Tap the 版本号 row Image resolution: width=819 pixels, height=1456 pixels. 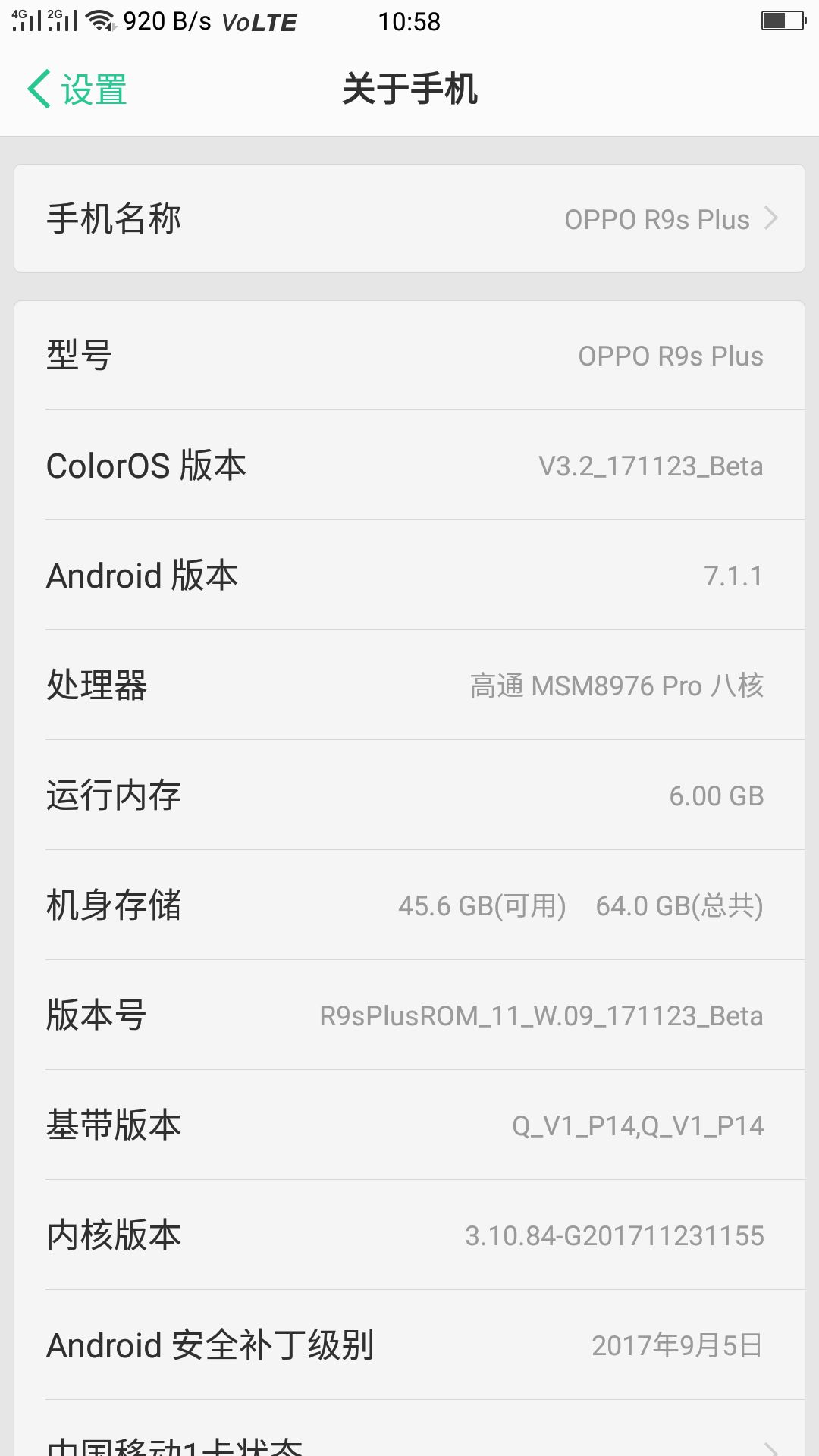(409, 1015)
